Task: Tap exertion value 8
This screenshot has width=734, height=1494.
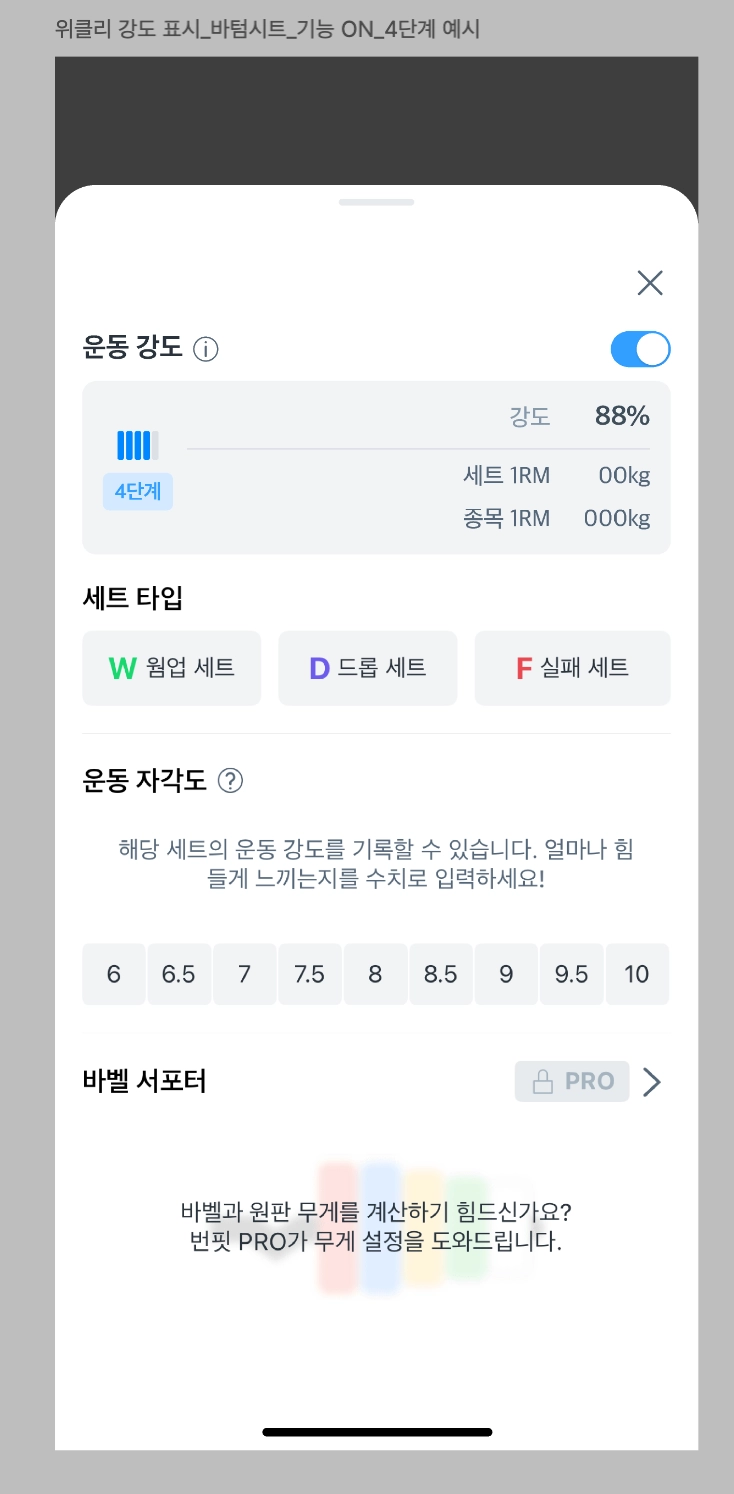Action: pos(375,974)
